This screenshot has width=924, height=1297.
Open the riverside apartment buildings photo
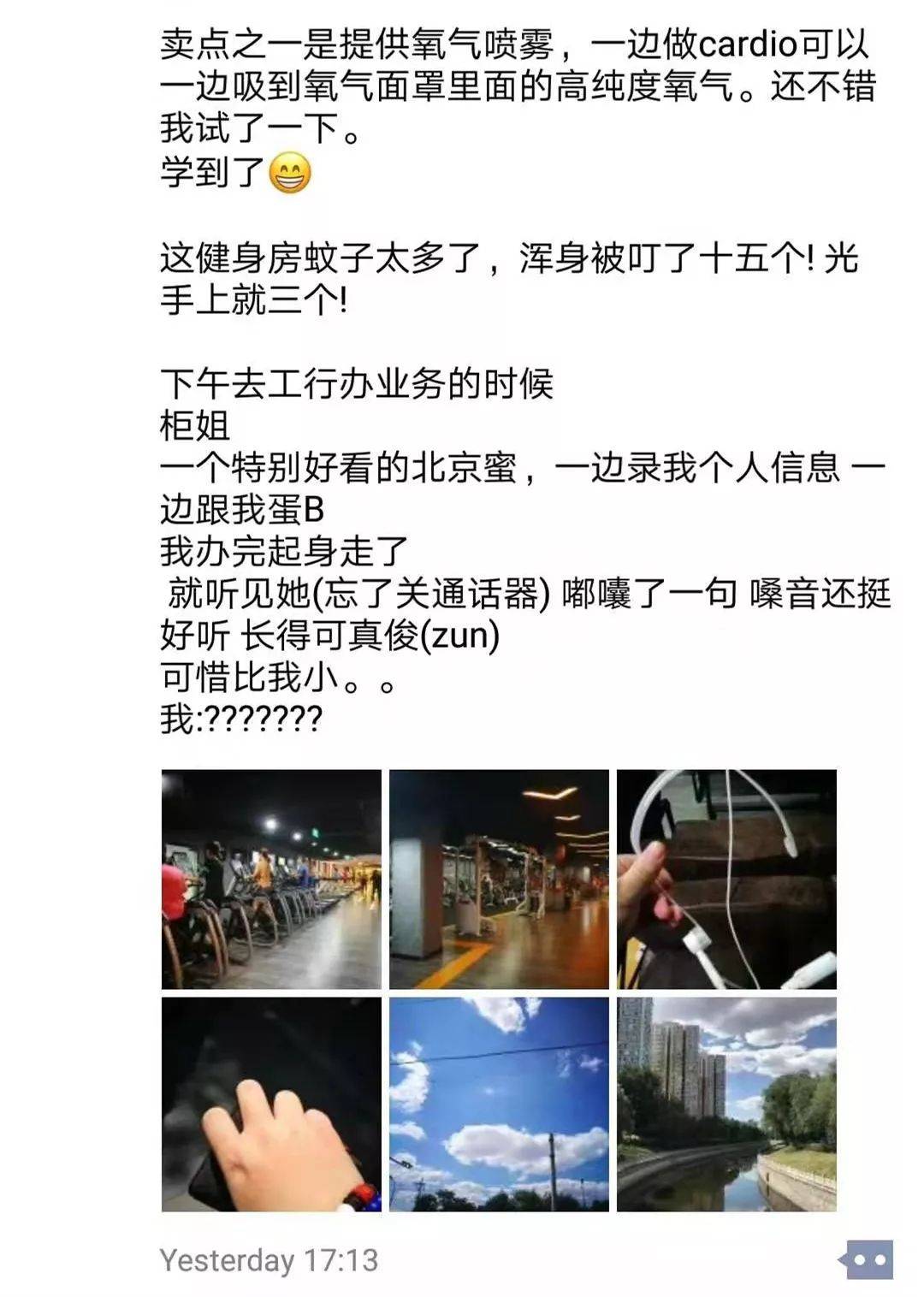click(726, 1104)
